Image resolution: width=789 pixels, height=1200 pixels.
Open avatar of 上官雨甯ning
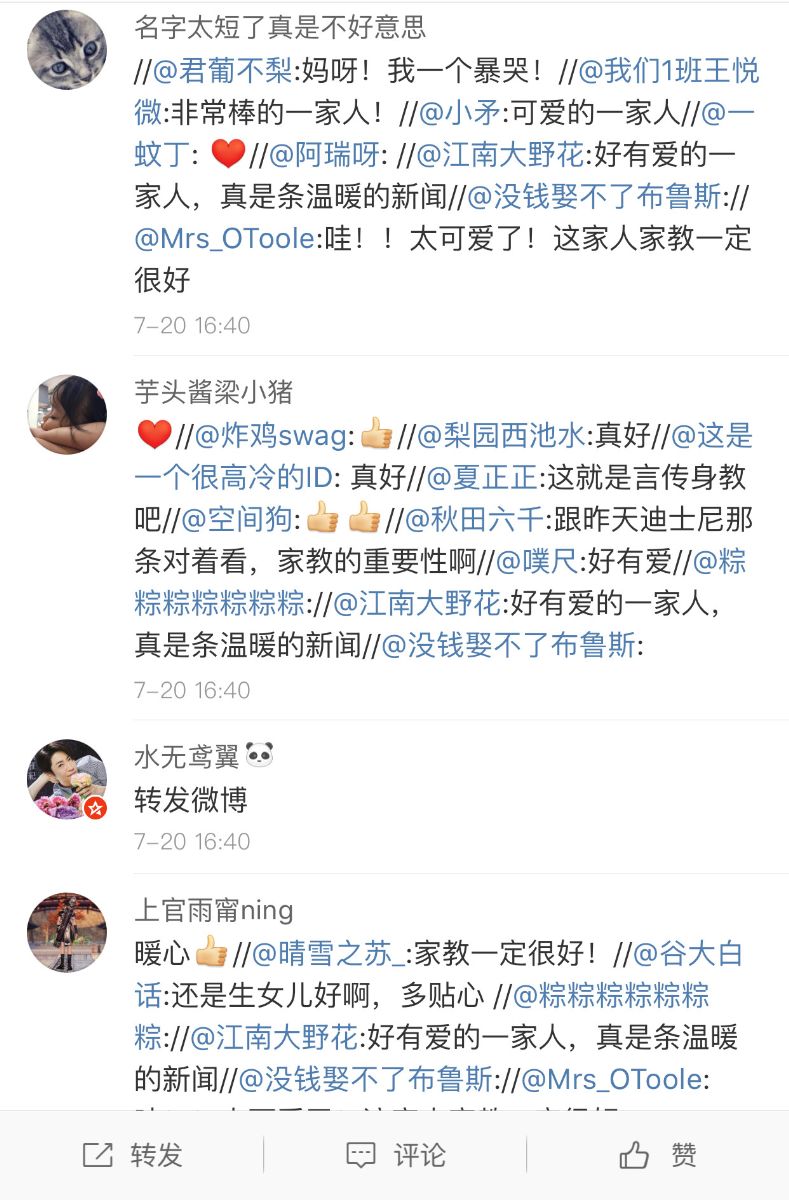click(x=66, y=933)
